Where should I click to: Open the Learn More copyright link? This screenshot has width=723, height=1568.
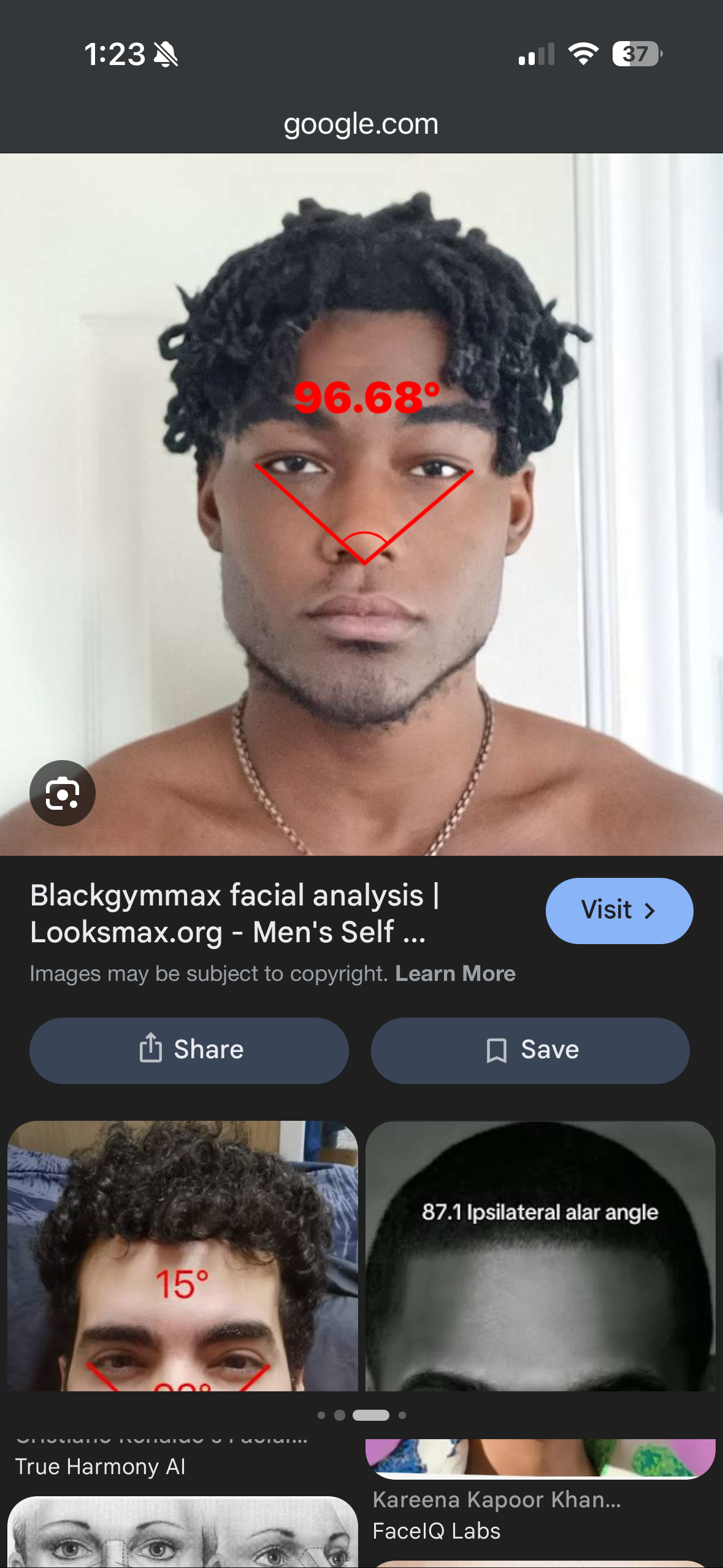[x=455, y=974]
